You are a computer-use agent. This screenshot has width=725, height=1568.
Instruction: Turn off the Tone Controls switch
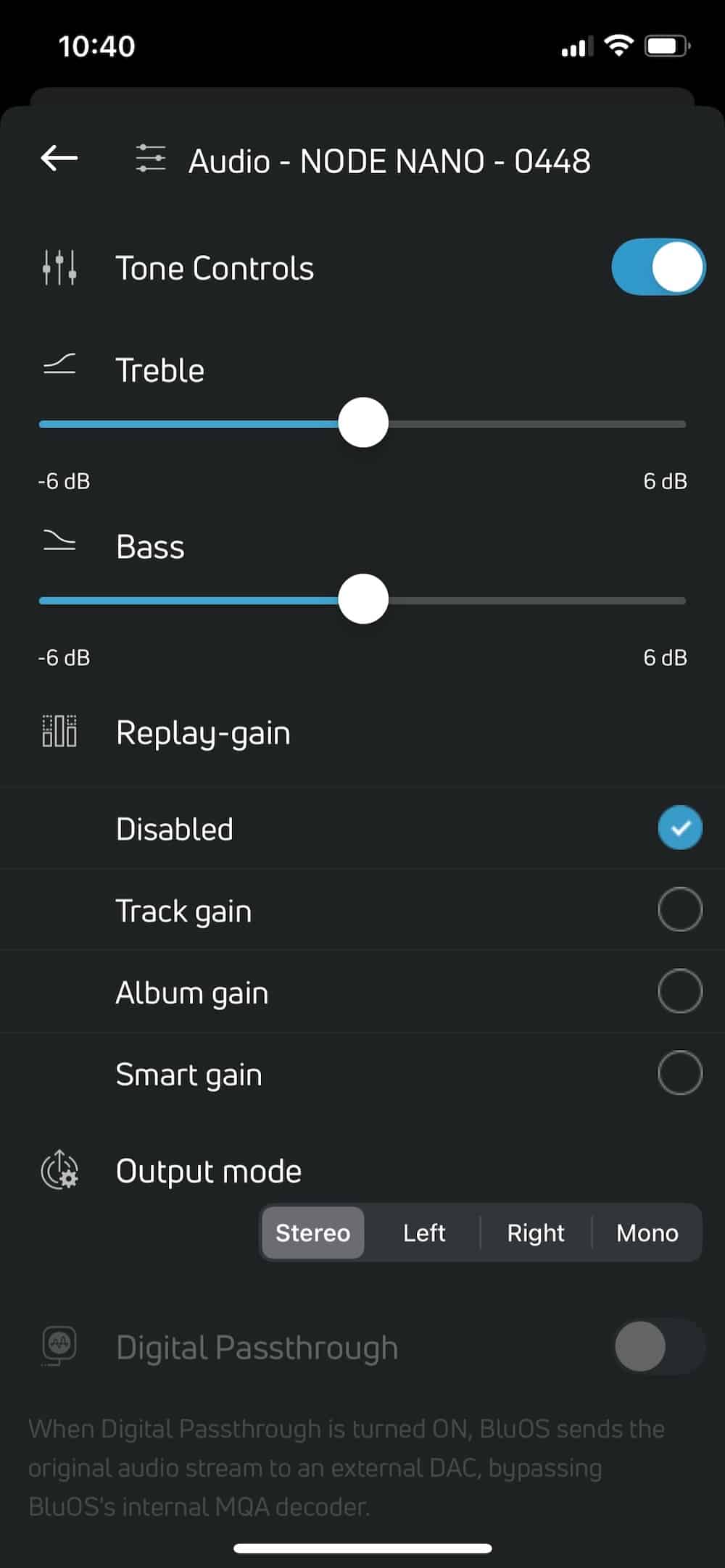(x=658, y=267)
